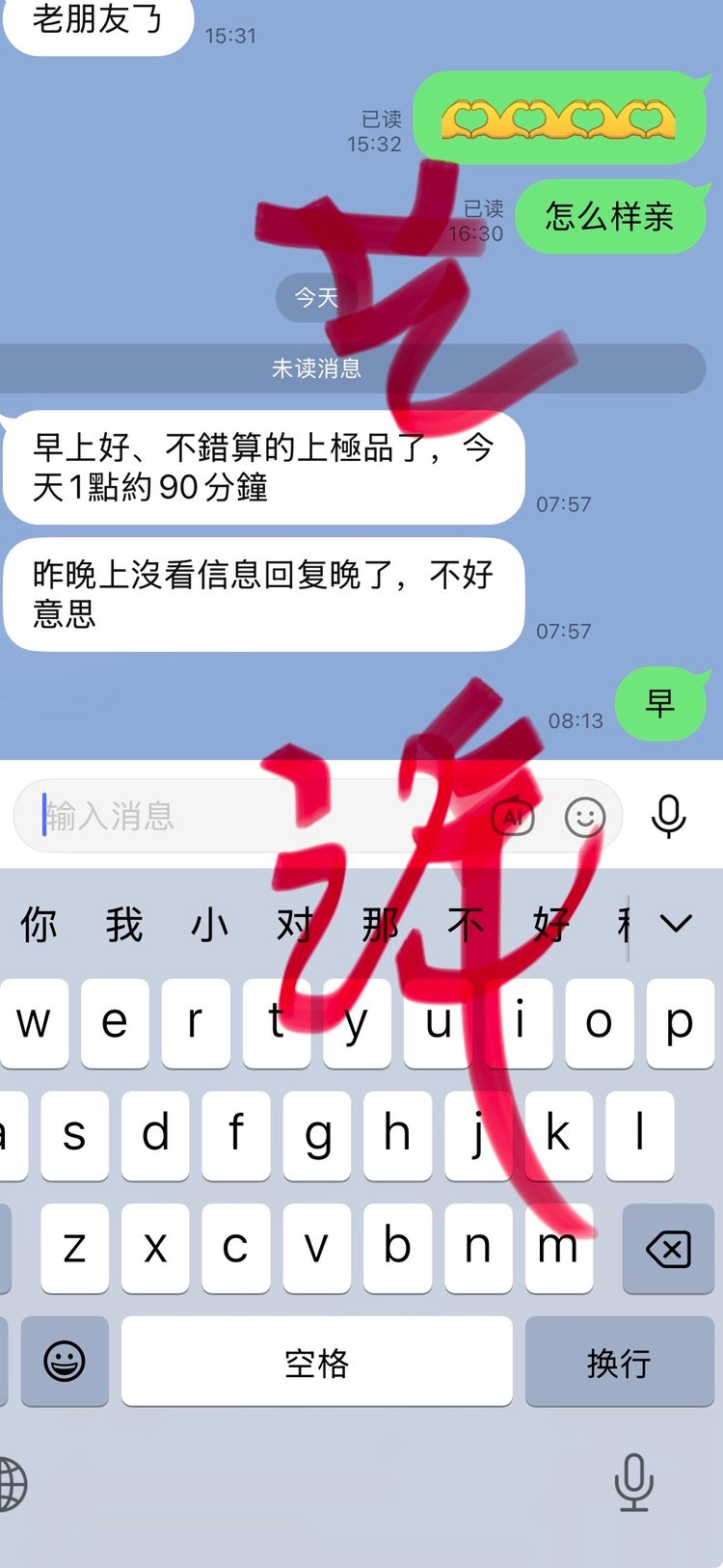Tap the backspace key

pyautogui.click(x=668, y=1250)
